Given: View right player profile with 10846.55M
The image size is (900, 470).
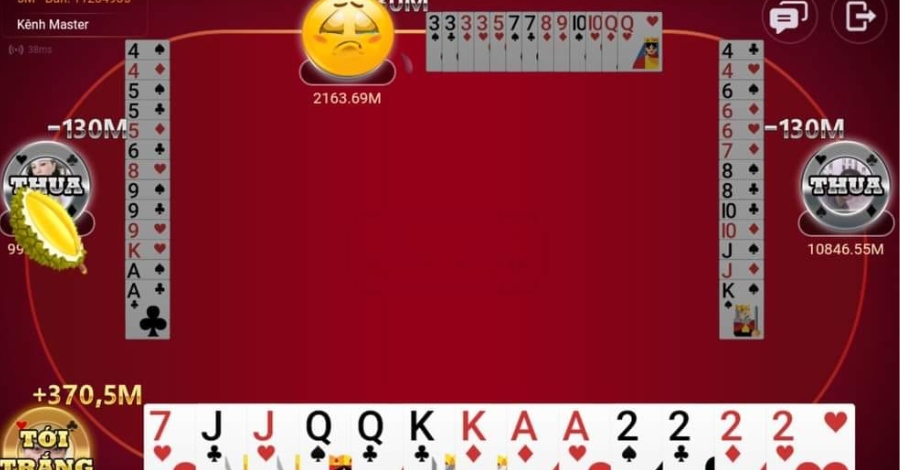Looking at the screenshot, I should [x=846, y=186].
